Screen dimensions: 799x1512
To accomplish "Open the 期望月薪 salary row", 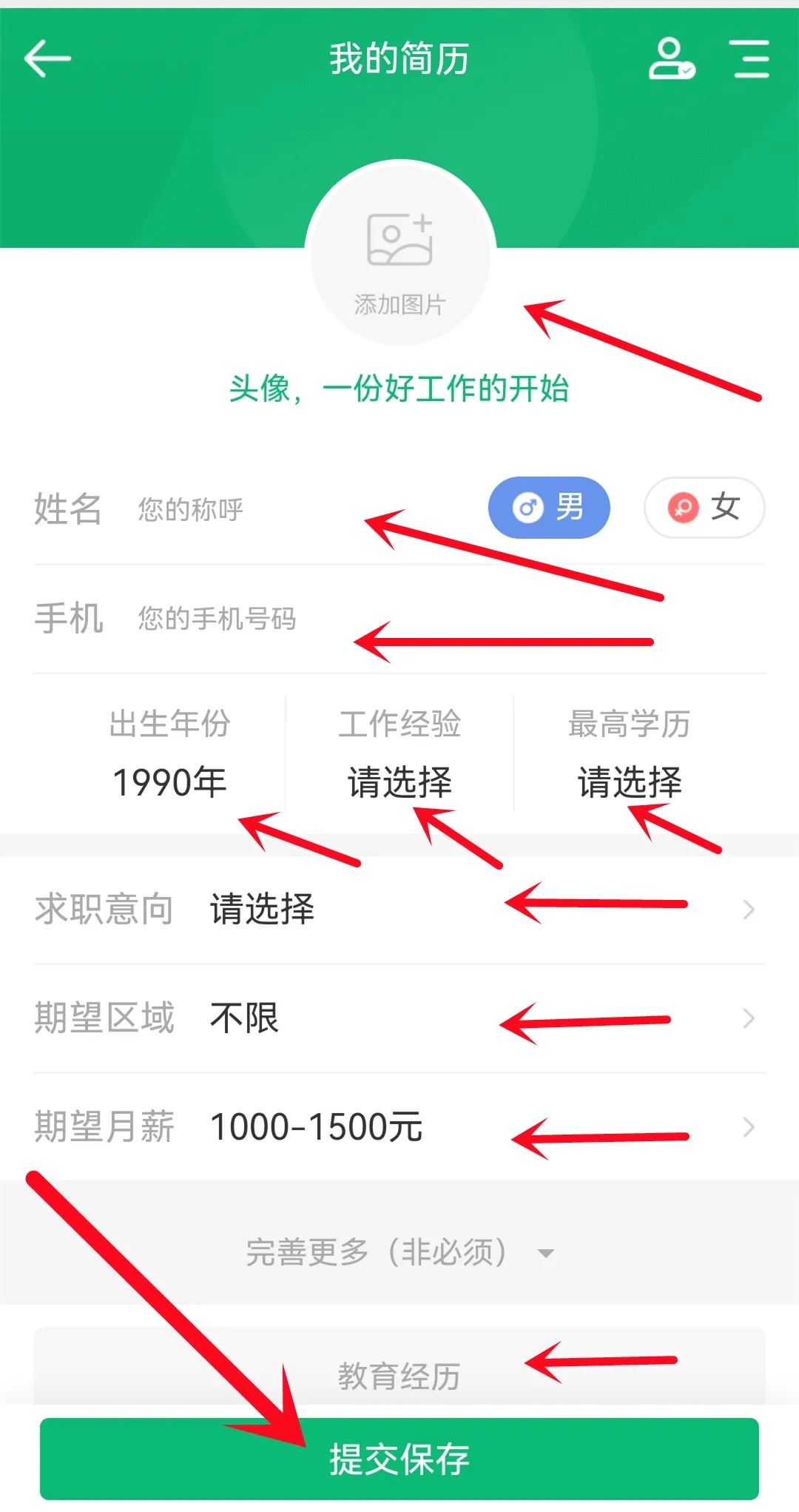I will point(399,1127).
